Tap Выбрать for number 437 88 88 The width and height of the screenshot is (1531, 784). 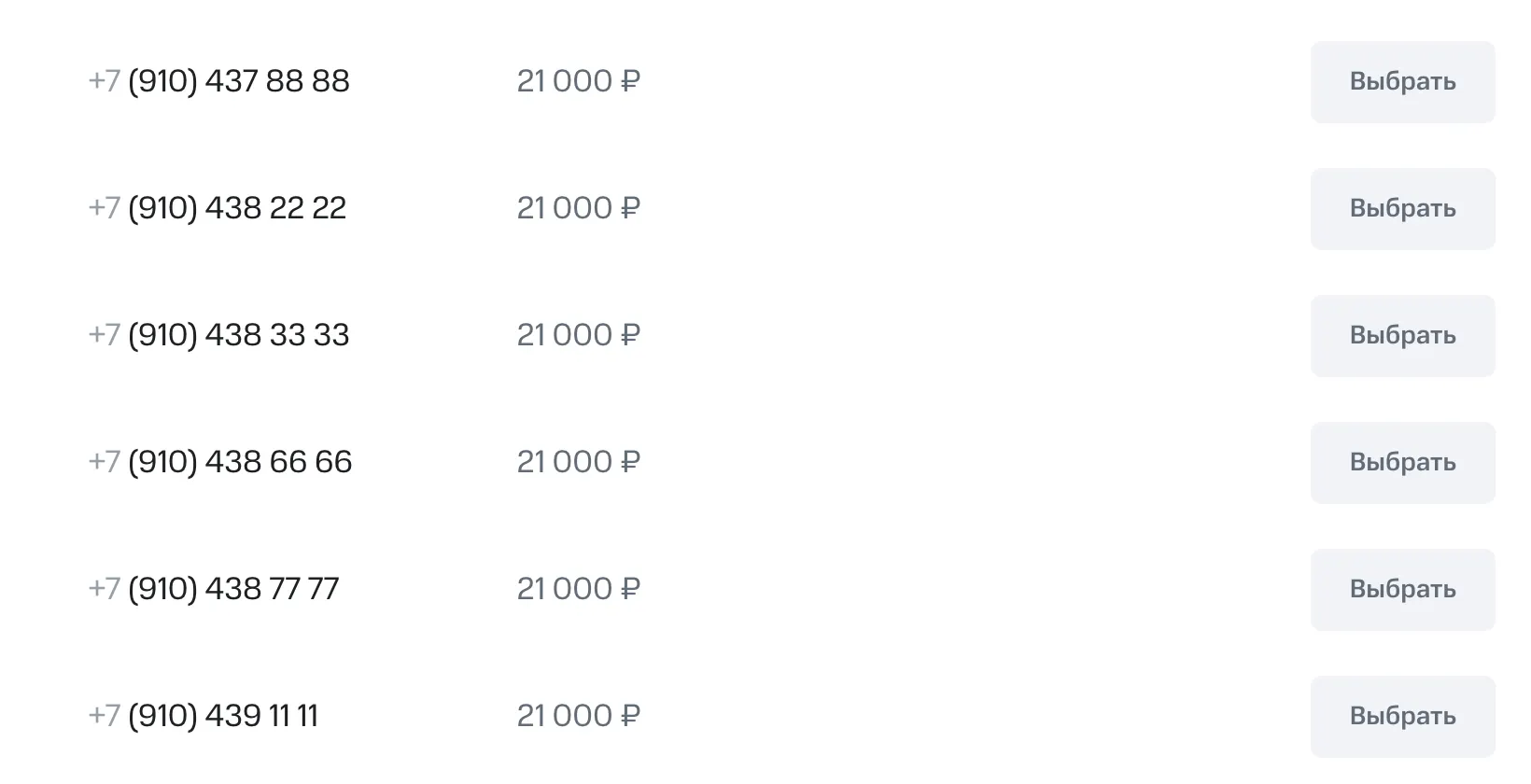click(1402, 82)
